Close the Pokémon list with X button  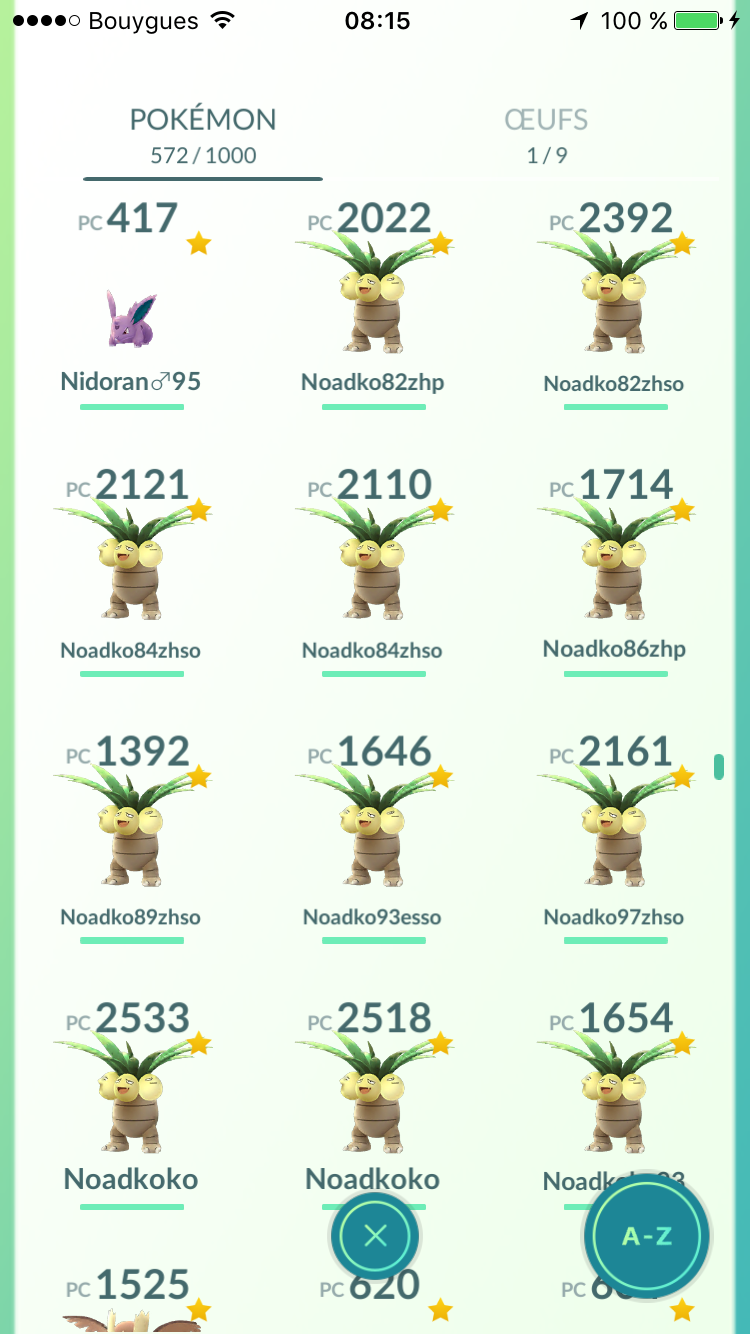375,1236
